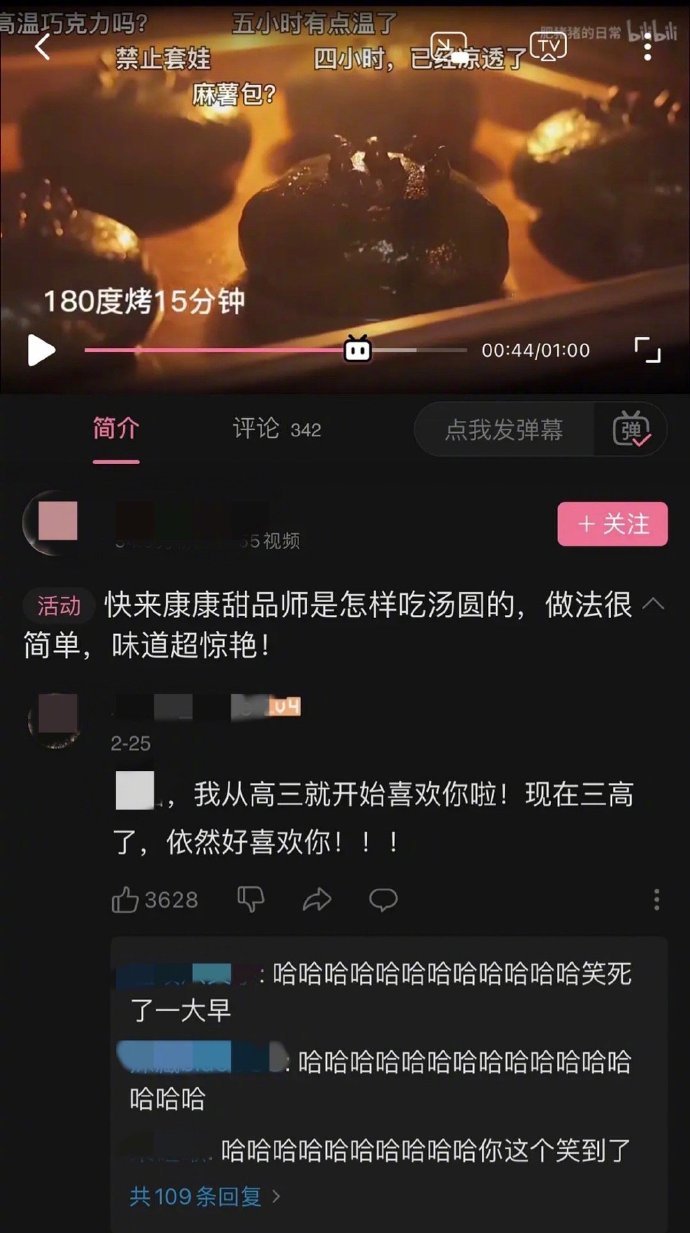This screenshot has height=1233, width=690.
Task: Enter fullscreen mode
Action: [648, 350]
